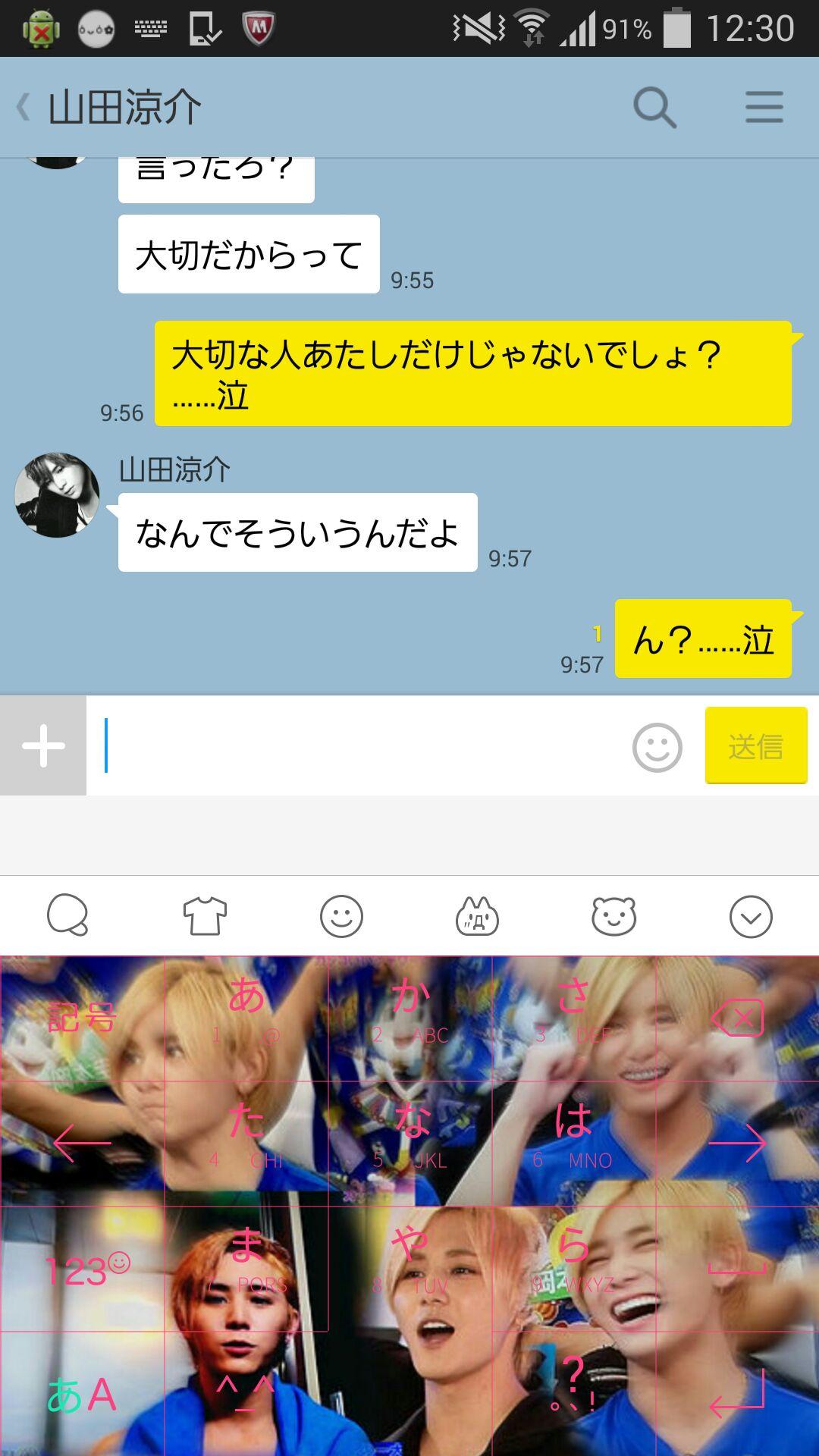Focus the message text field

coord(364,746)
